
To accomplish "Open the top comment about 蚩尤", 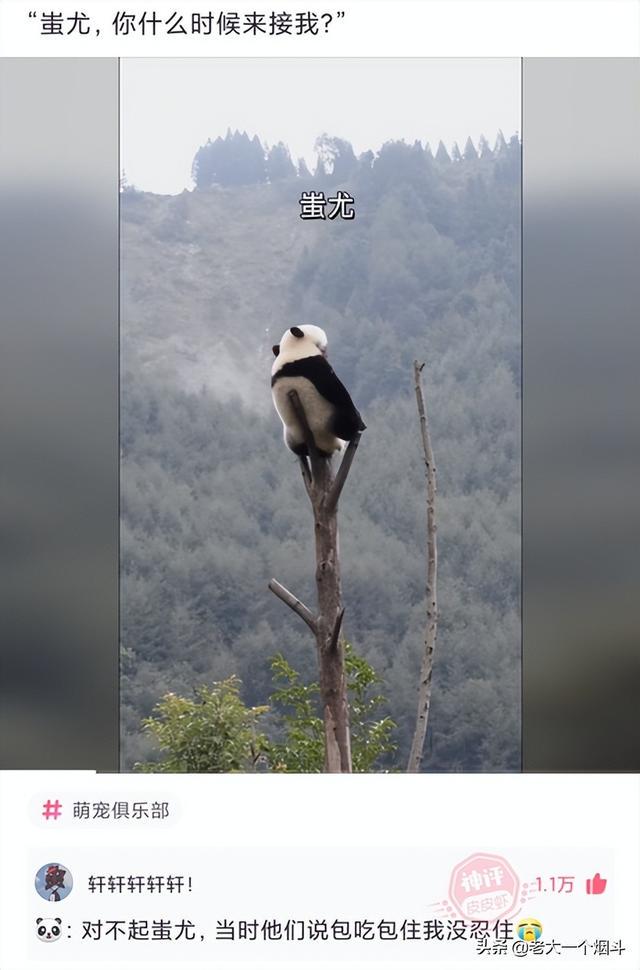I will click(290, 929).
